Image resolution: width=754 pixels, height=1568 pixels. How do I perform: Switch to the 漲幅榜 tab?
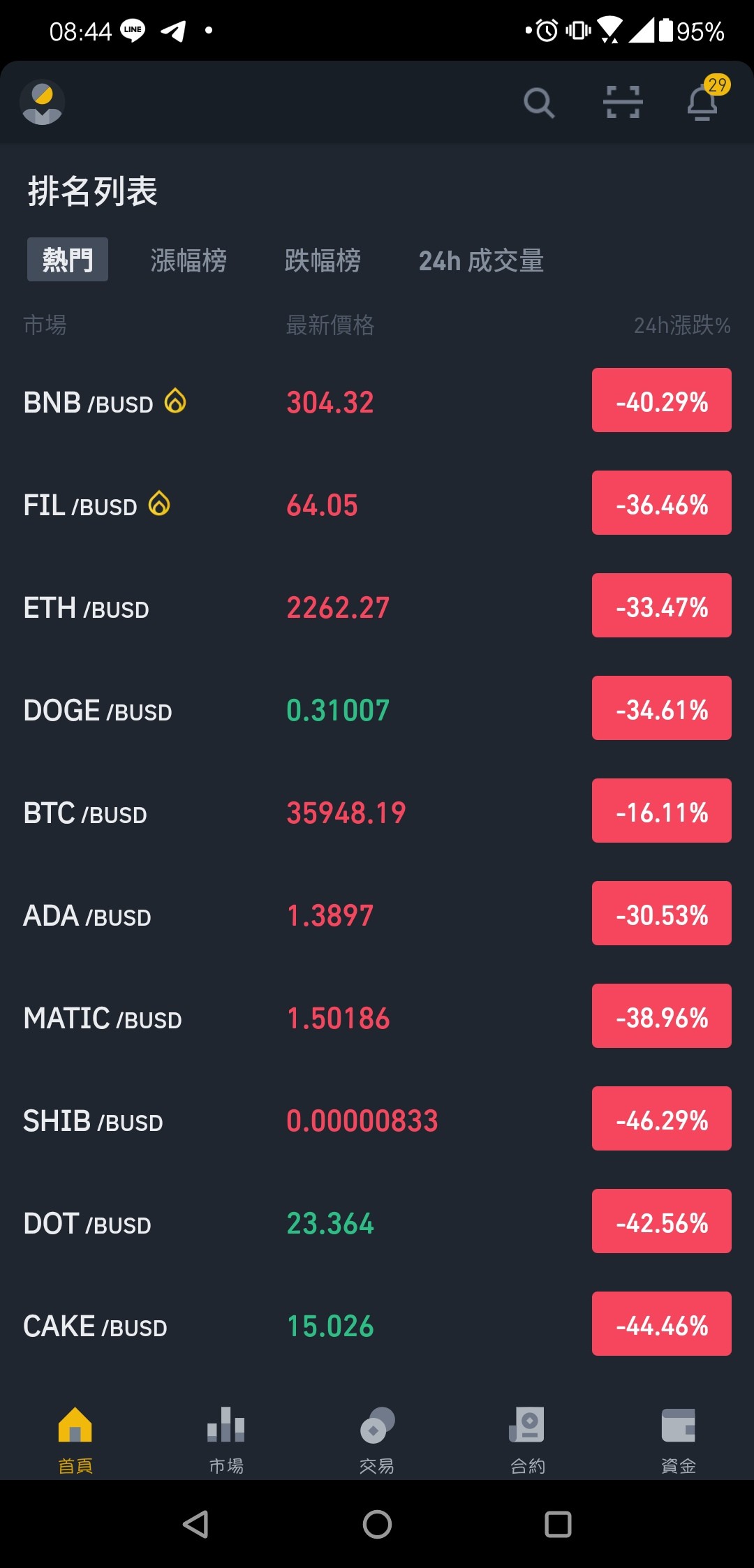[188, 260]
